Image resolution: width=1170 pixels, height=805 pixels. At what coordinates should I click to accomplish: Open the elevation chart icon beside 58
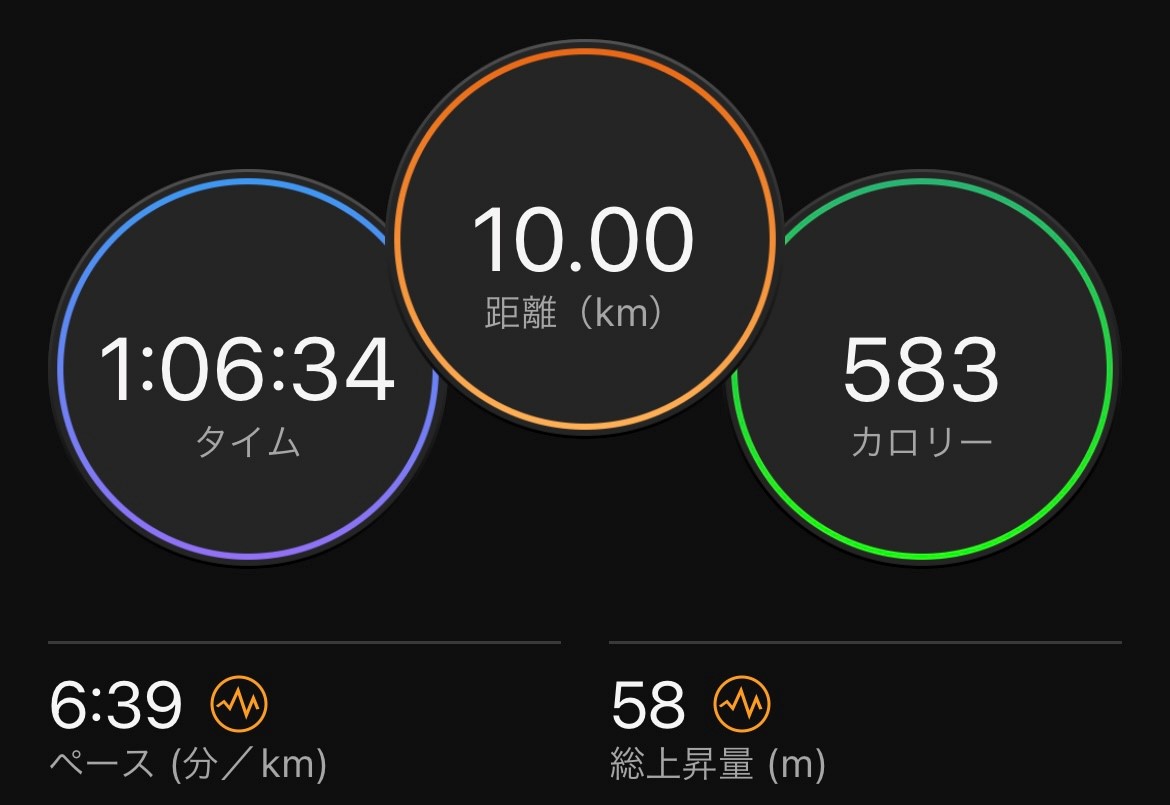742,704
